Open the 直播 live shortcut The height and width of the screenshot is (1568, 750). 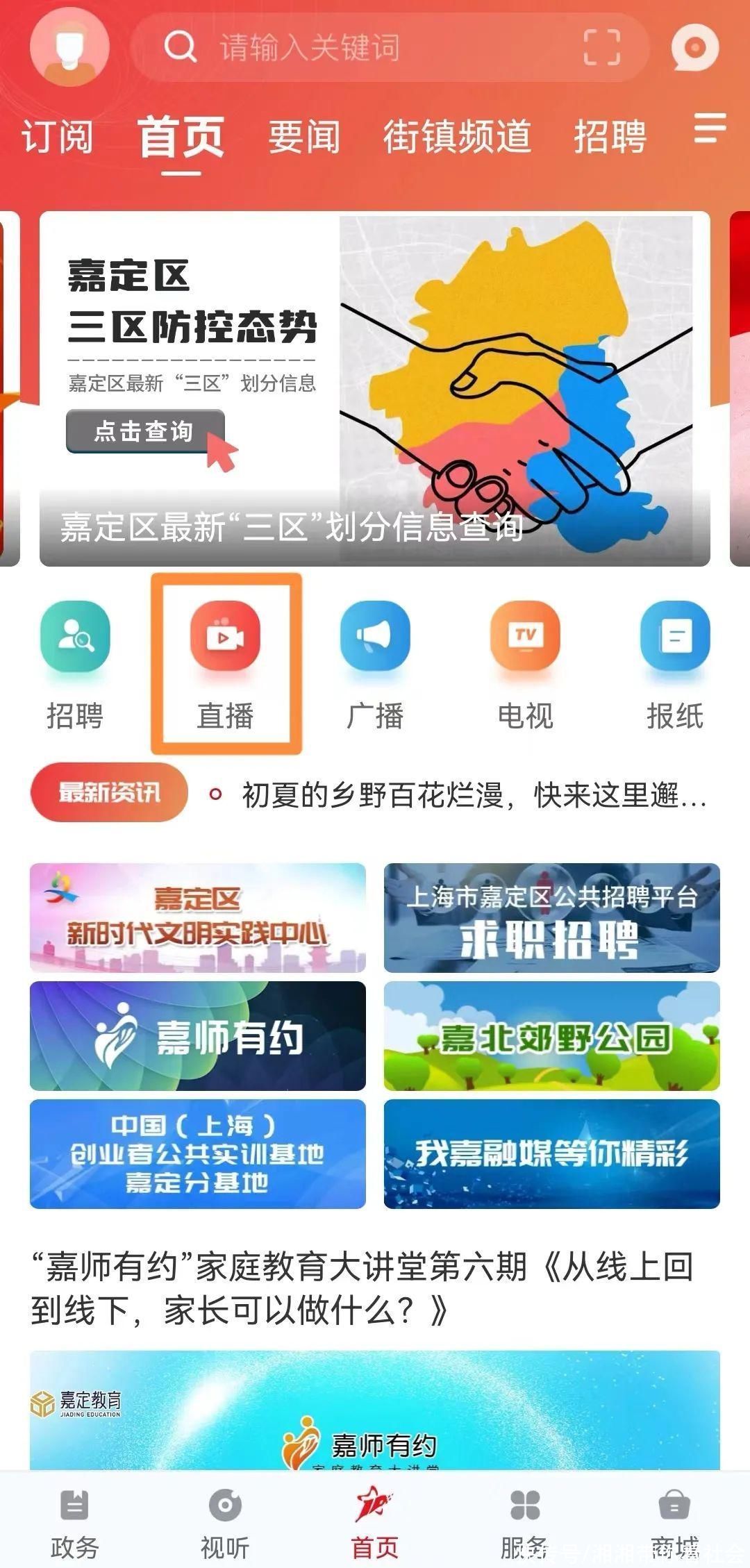click(x=225, y=664)
